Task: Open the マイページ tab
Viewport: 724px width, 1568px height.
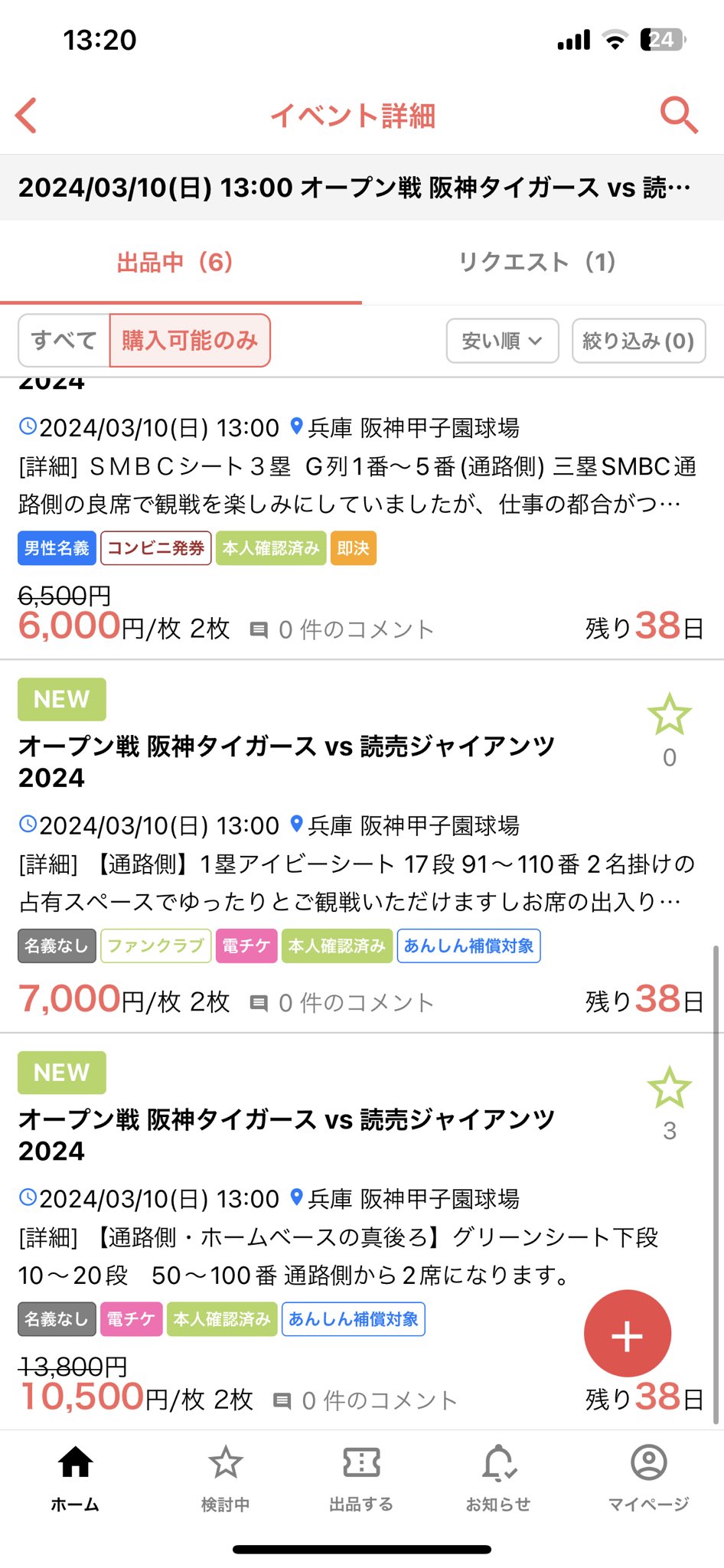Action: (648, 1478)
